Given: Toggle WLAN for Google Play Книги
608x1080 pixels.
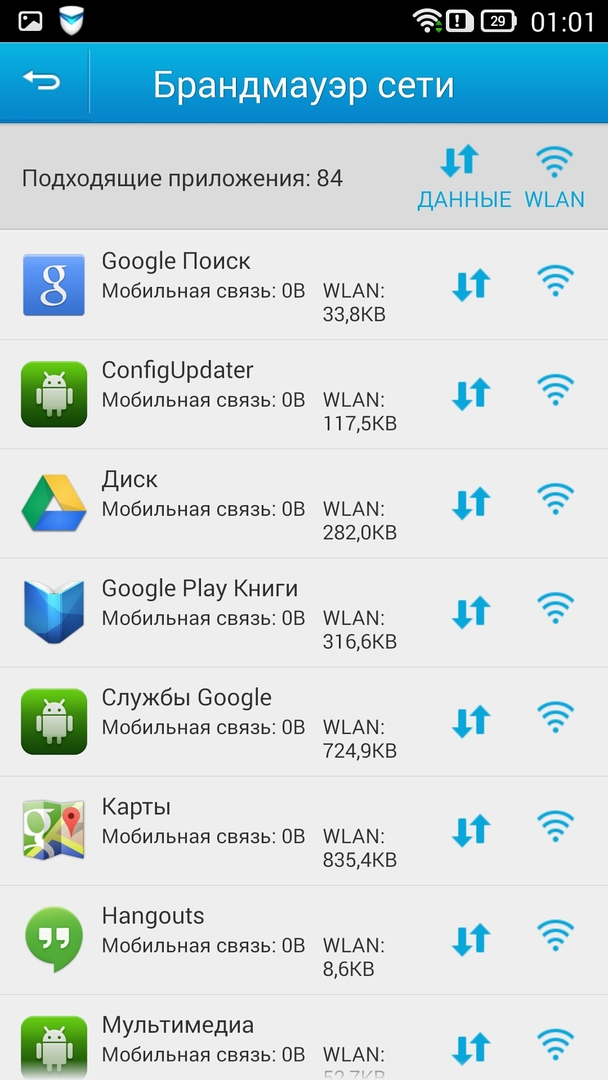Looking at the screenshot, I should tap(555, 609).
